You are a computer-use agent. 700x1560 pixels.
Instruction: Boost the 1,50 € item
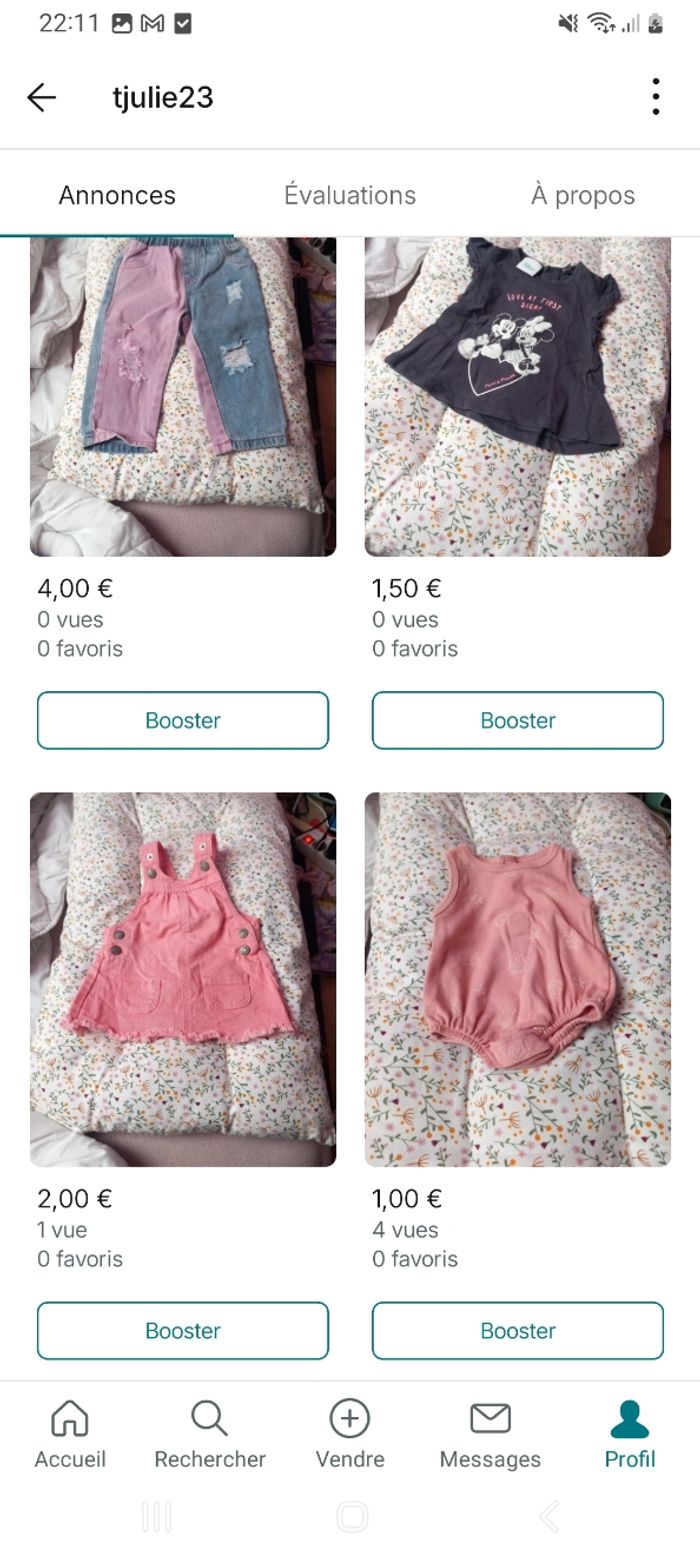(517, 720)
